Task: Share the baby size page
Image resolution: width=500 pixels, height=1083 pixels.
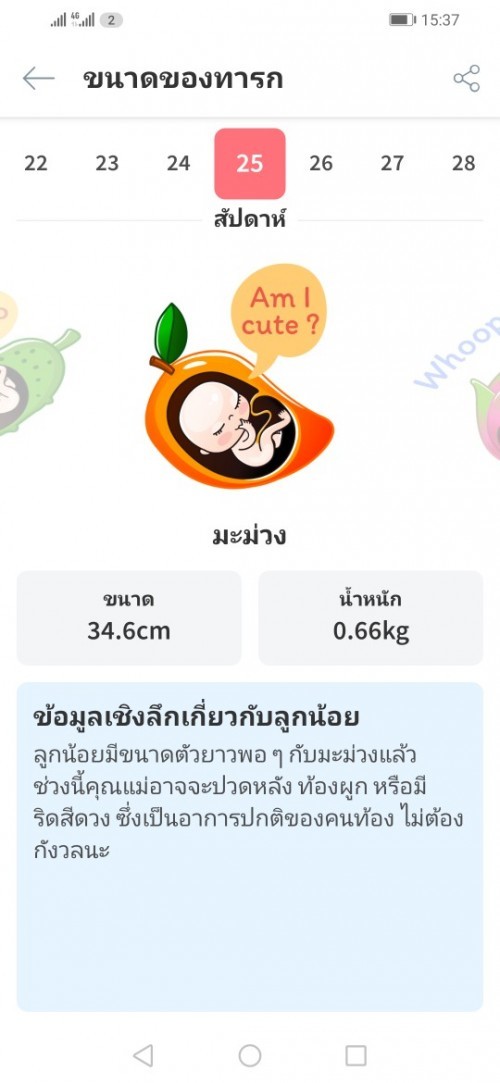Action: [466, 79]
